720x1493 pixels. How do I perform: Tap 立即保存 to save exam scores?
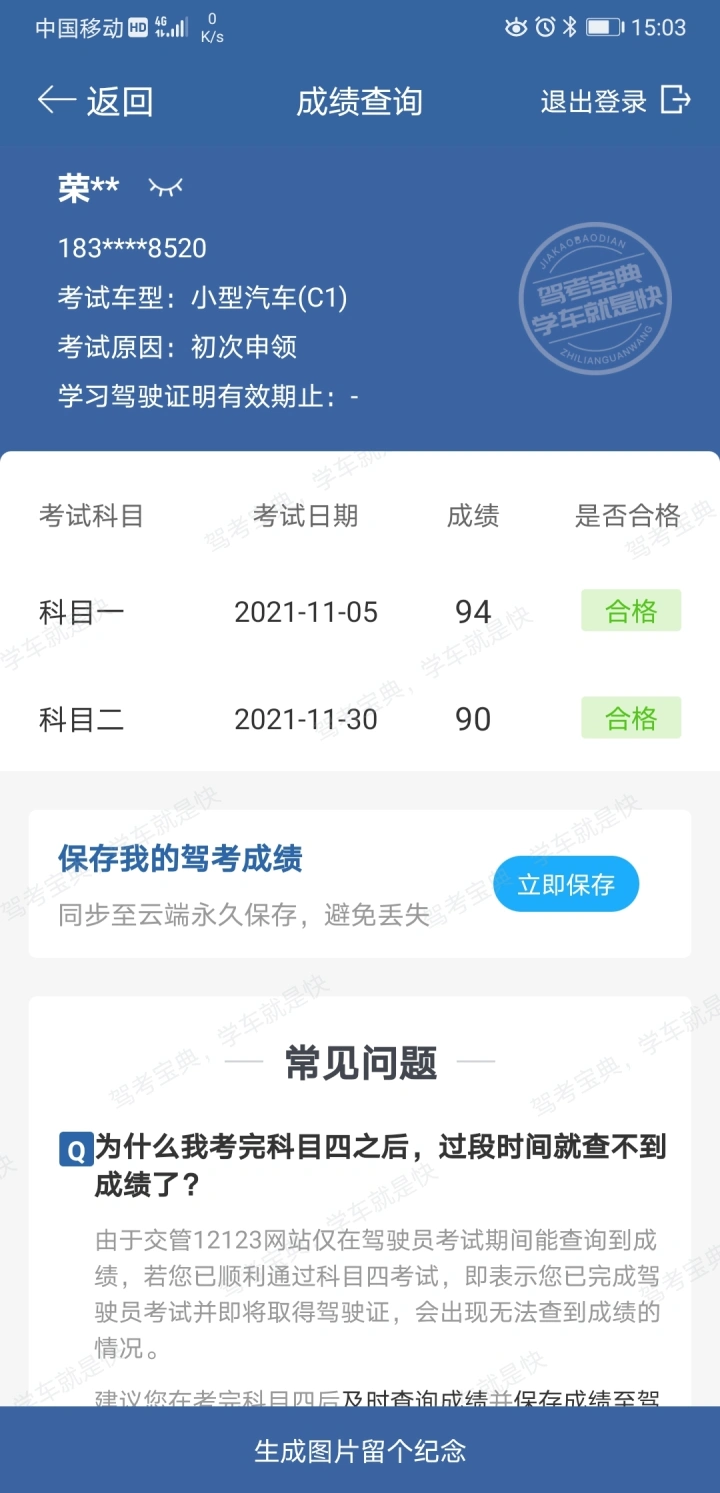coord(566,884)
